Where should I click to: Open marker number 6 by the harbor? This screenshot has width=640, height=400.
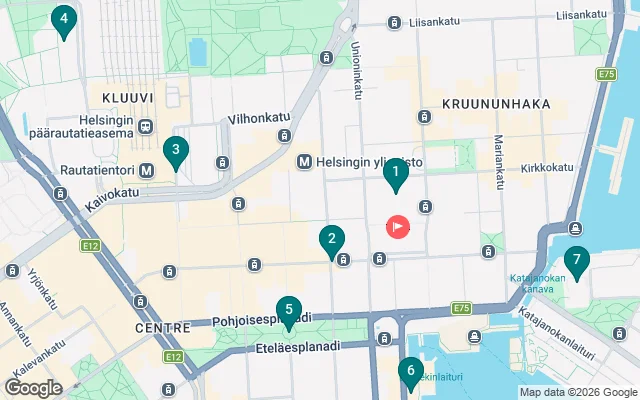[x=410, y=372]
